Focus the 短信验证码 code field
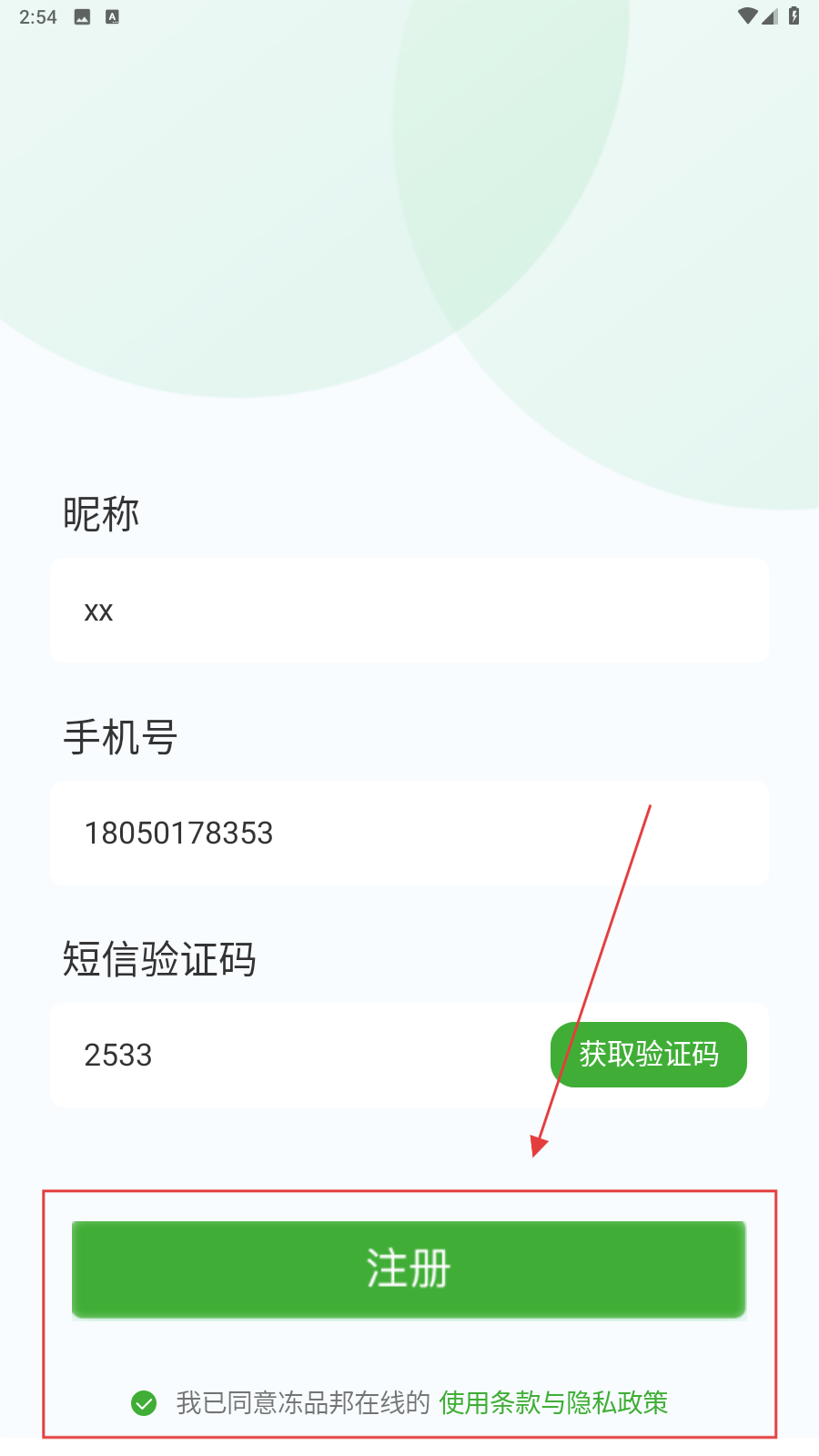The image size is (819, 1456). (x=300, y=1056)
